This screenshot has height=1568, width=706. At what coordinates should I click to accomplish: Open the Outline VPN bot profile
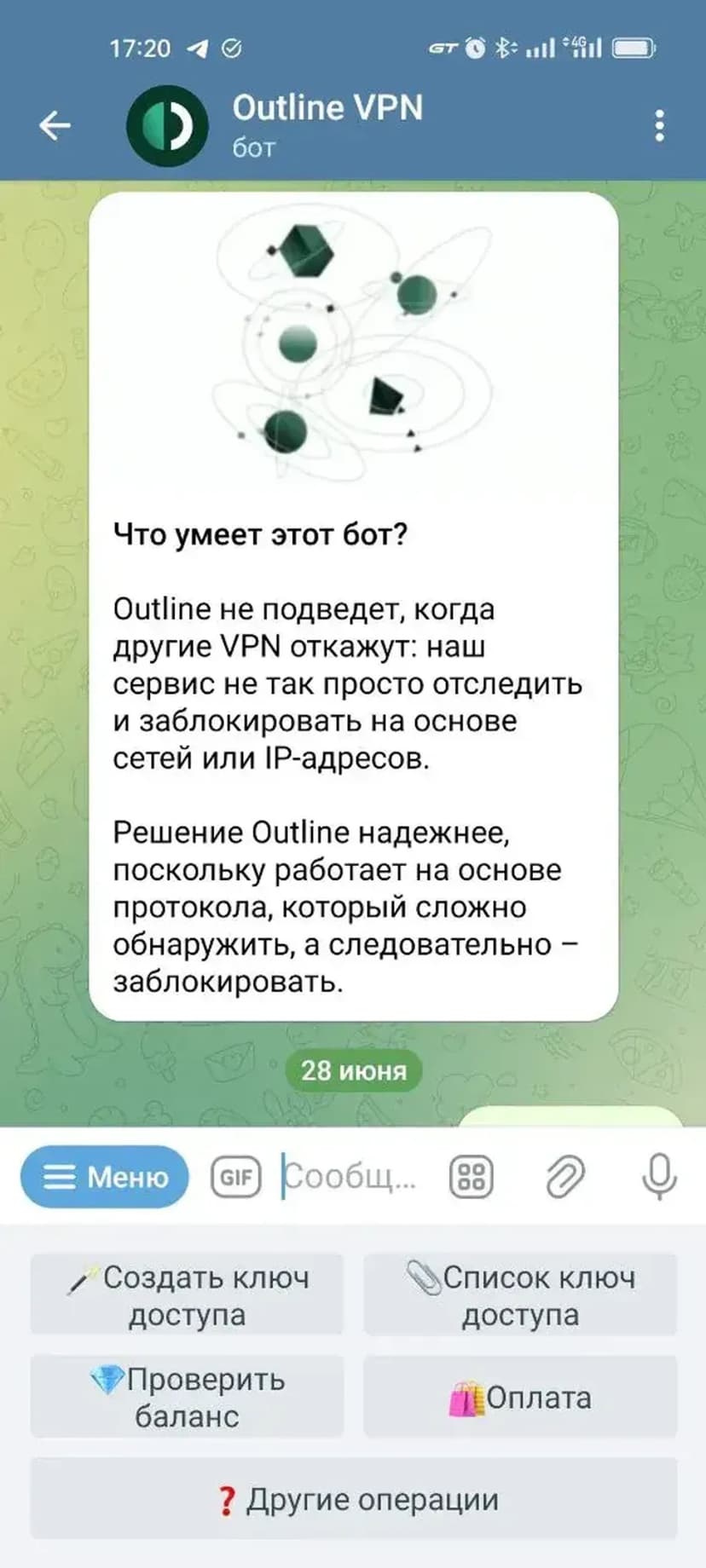click(x=327, y=124)
